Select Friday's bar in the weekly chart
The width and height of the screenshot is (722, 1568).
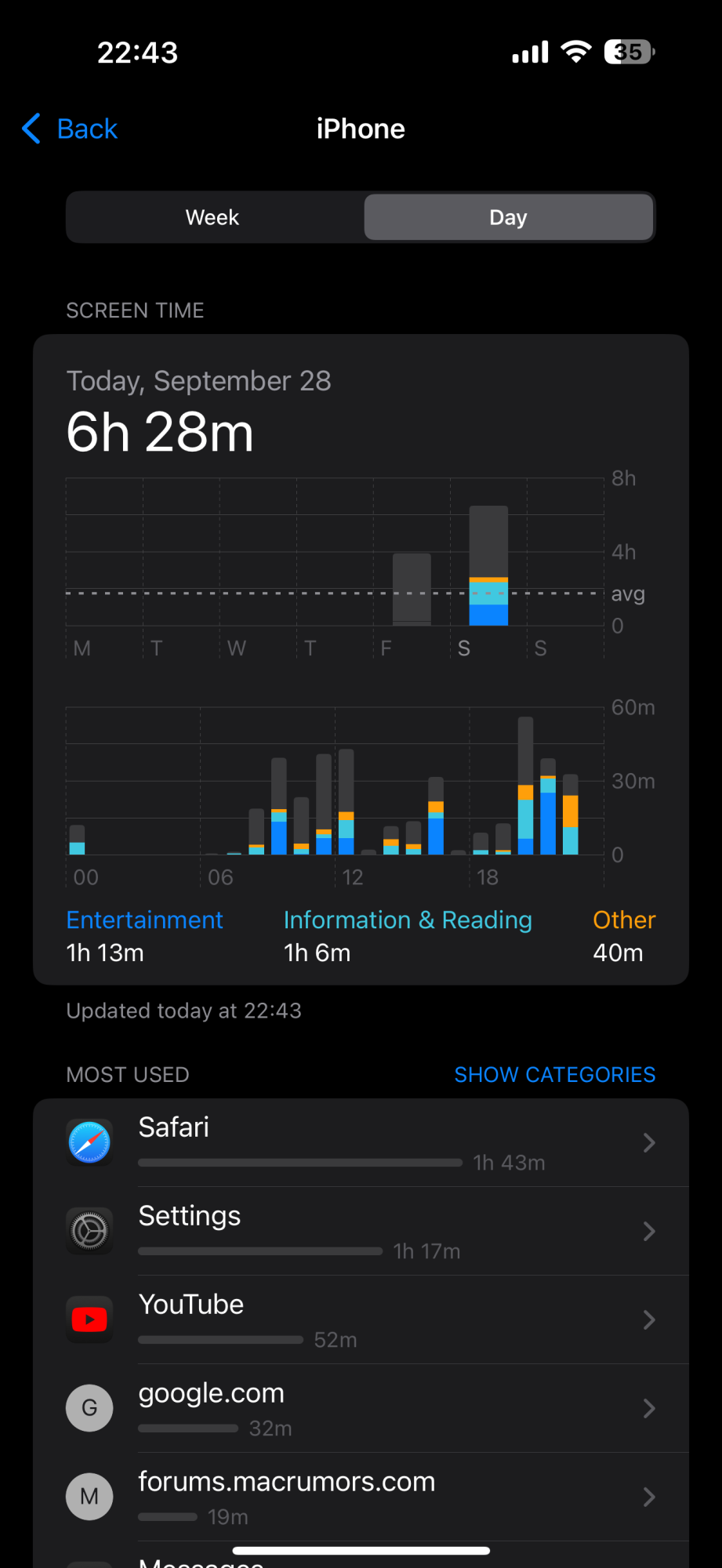[x=412, y=589]
